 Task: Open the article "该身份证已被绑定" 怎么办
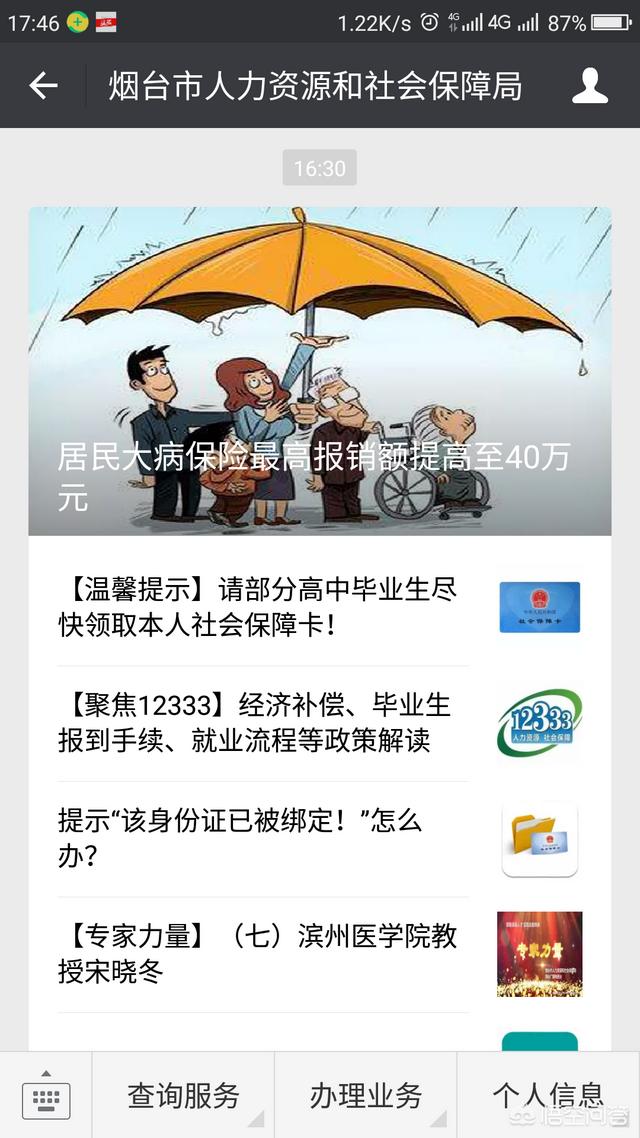(320, 839)
